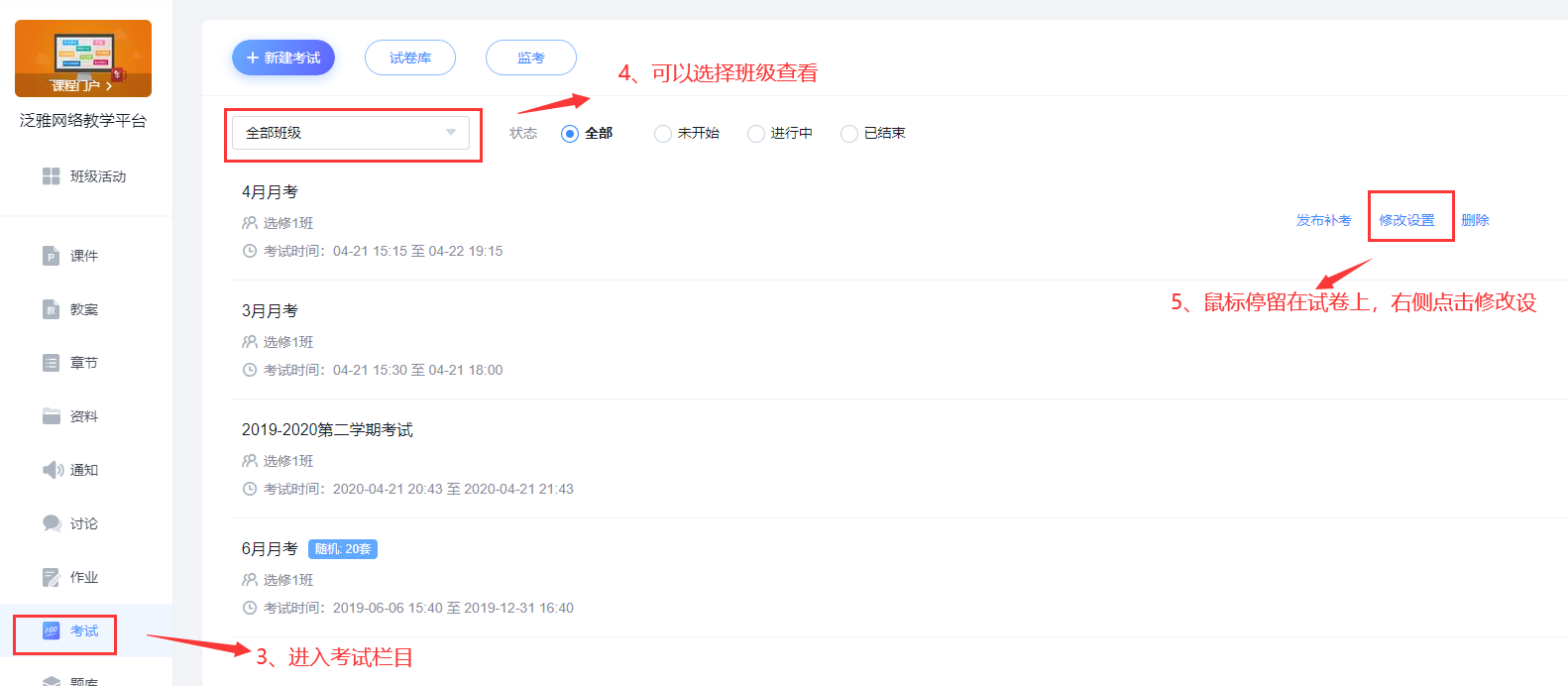Select the 全部 status filter
This screenshot has height=686, width=1568.
pos(570,134)
